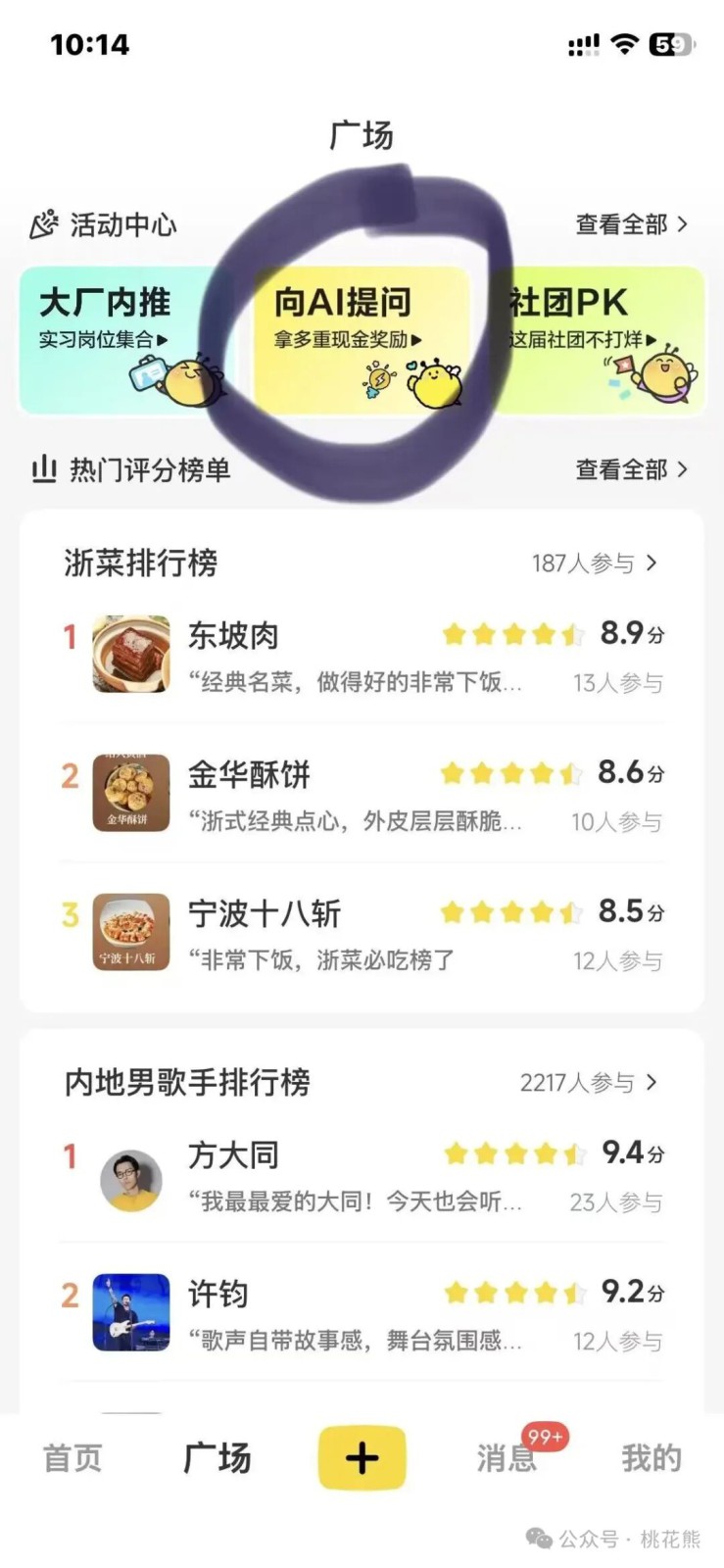
Task: Tap the yellow plus button to post
Action: click(362, 1457)
